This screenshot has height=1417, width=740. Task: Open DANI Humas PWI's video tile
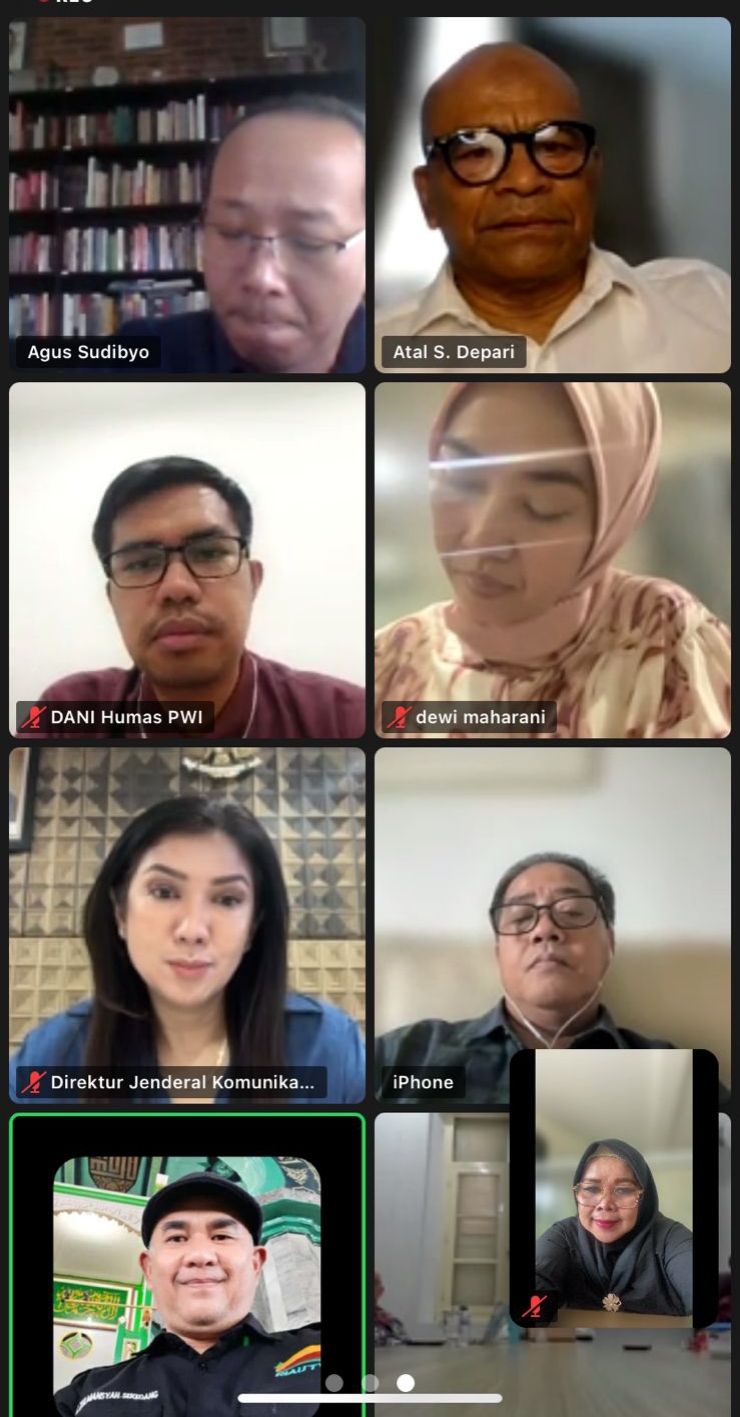coord(187,560)
